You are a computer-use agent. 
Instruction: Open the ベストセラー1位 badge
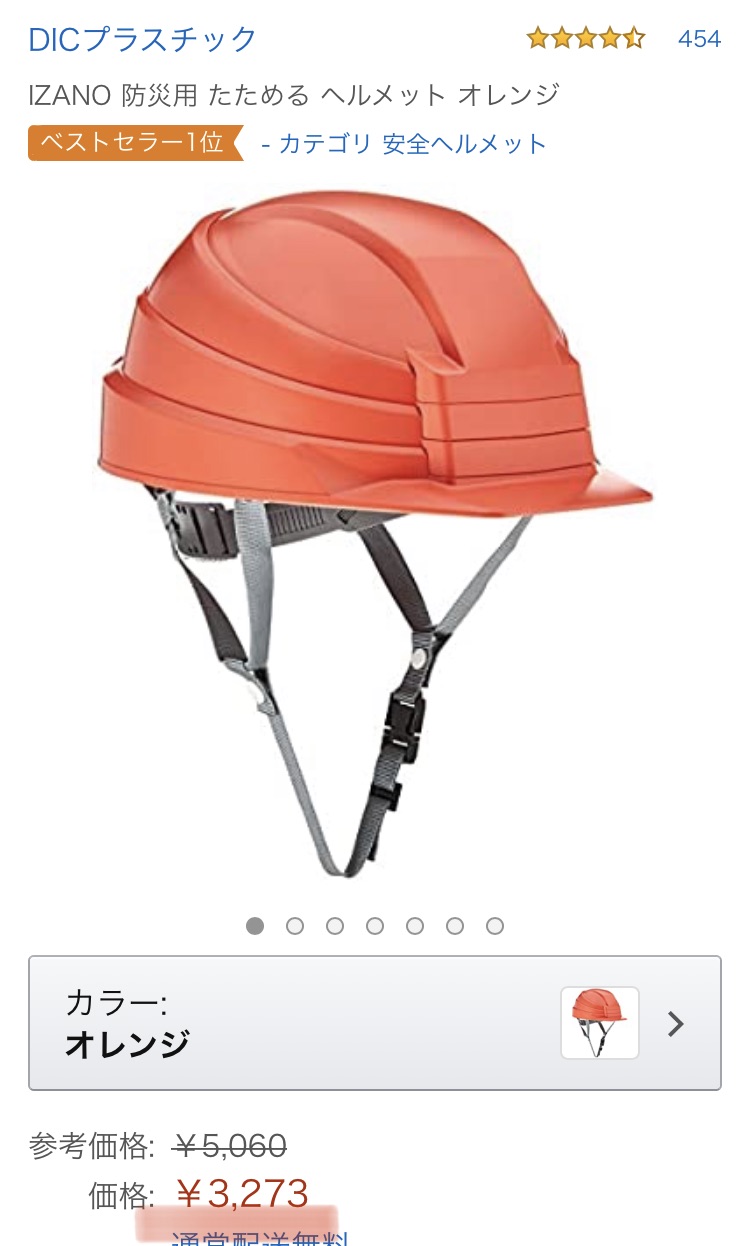(x=132, y=143)
